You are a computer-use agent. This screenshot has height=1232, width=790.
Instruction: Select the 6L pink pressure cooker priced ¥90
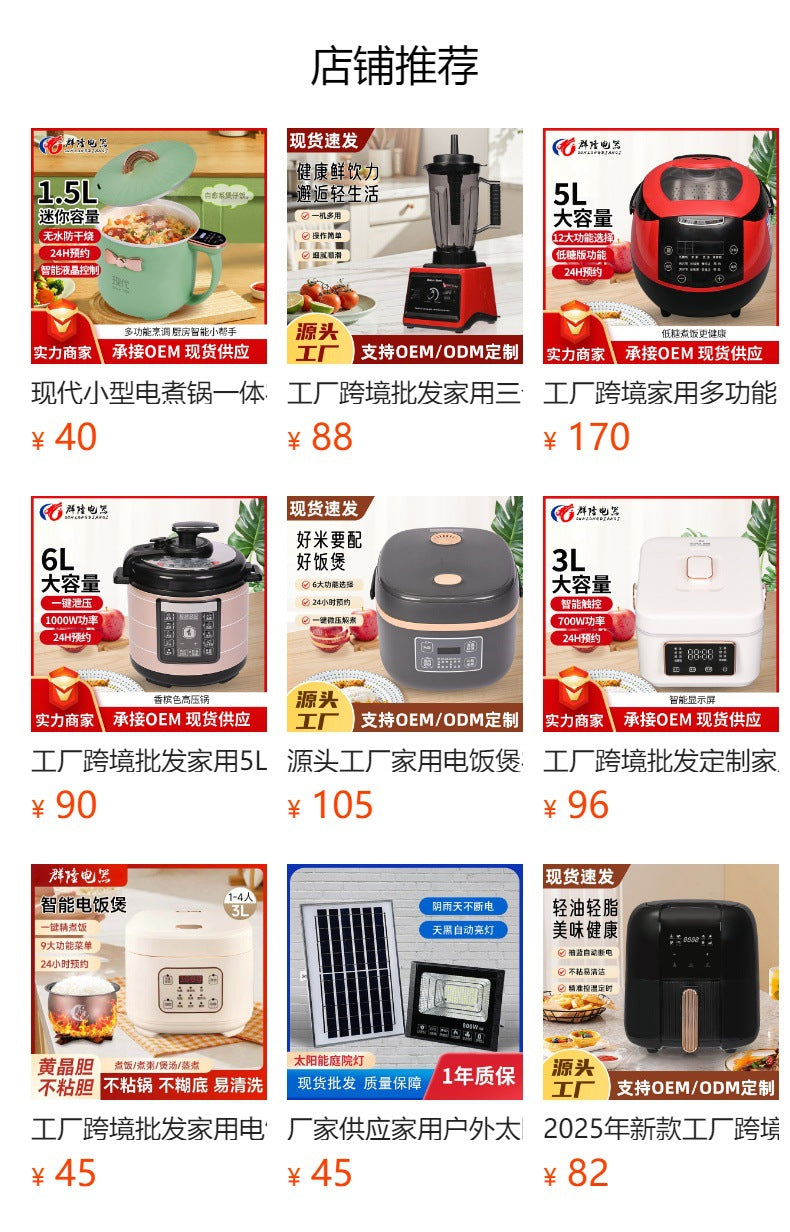[x=148, y=614]
